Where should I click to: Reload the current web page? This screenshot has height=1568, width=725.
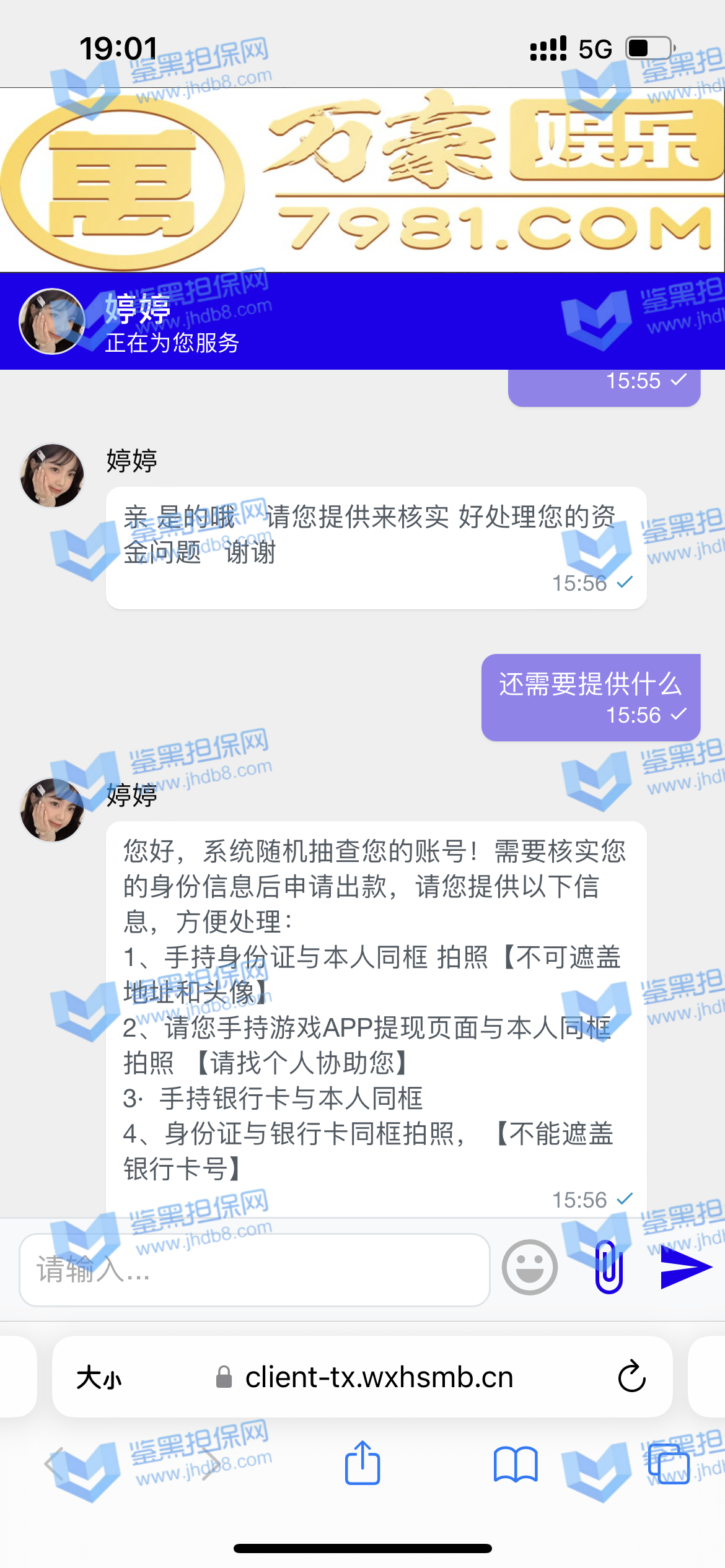(x=631, y=1377)
